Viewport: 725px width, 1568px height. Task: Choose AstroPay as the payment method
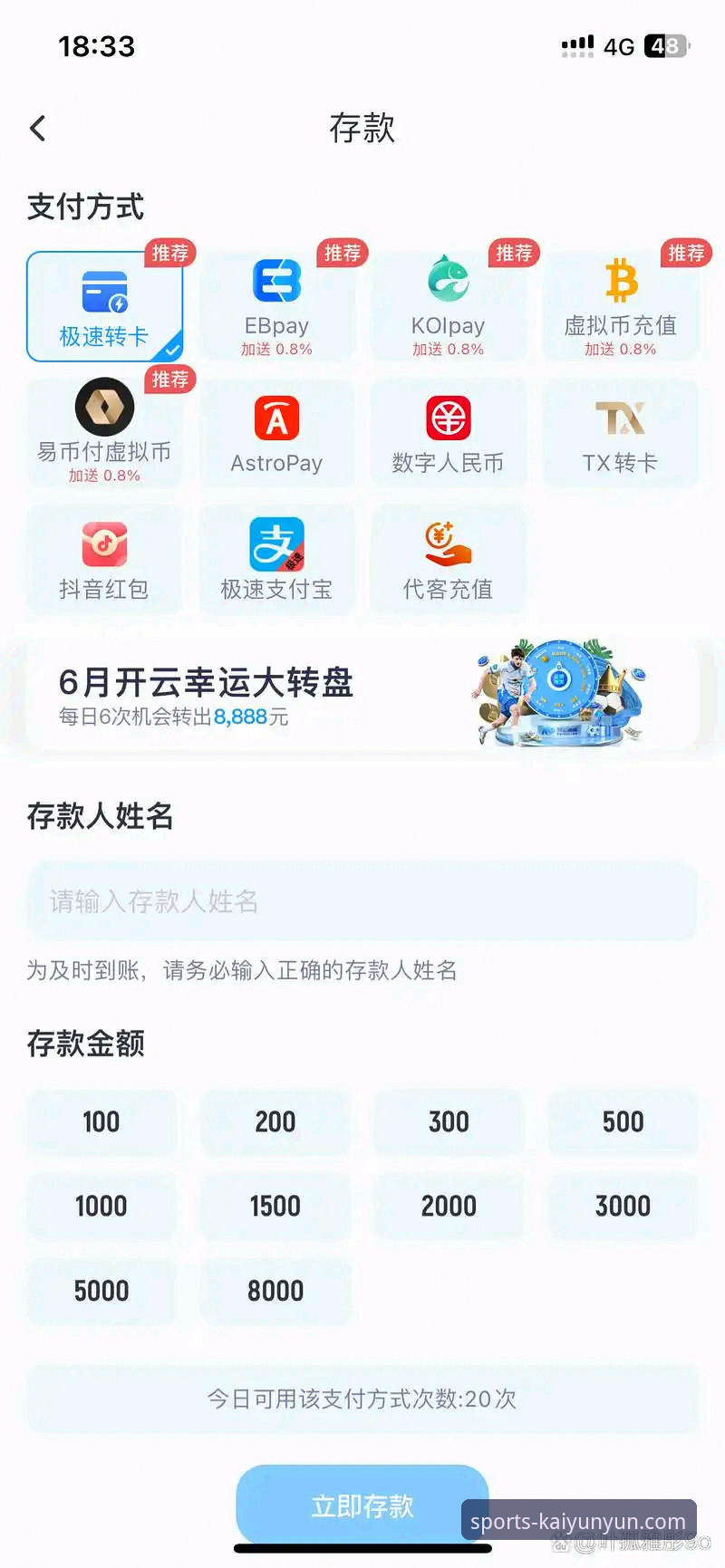pos(276,430)
